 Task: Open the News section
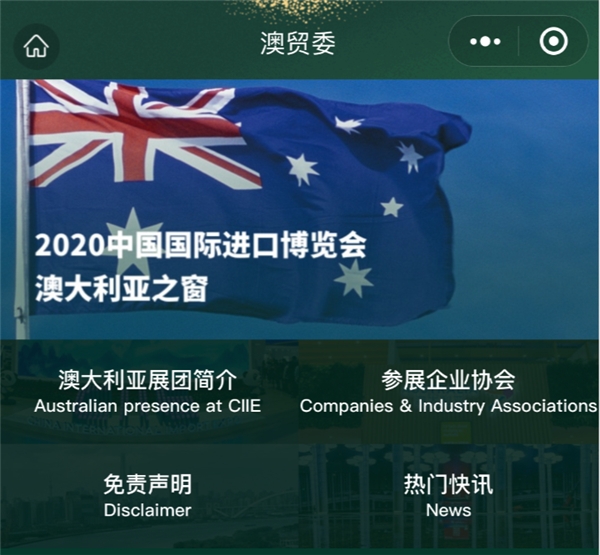[x=448, y=496]
